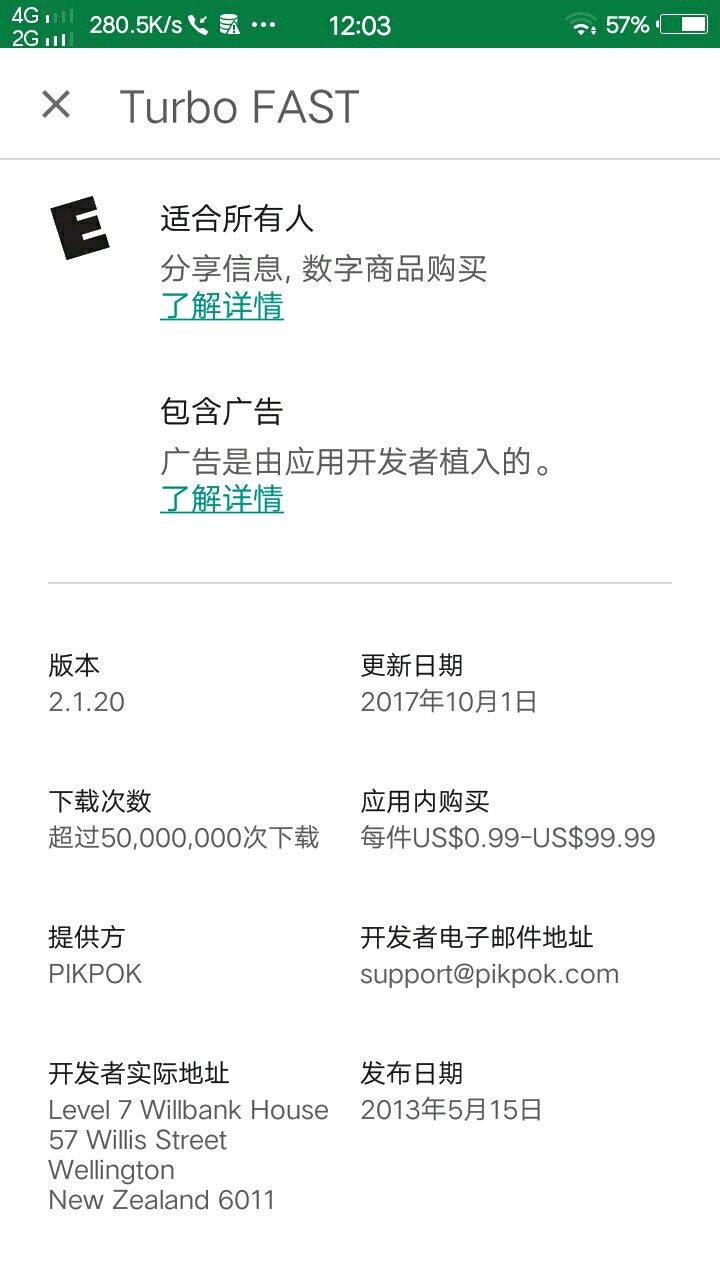Screen dimensions: 720x1280
Task: Open 了解详情 link under 包含广告
Action: pyautogui.click(x=222, y=498)
